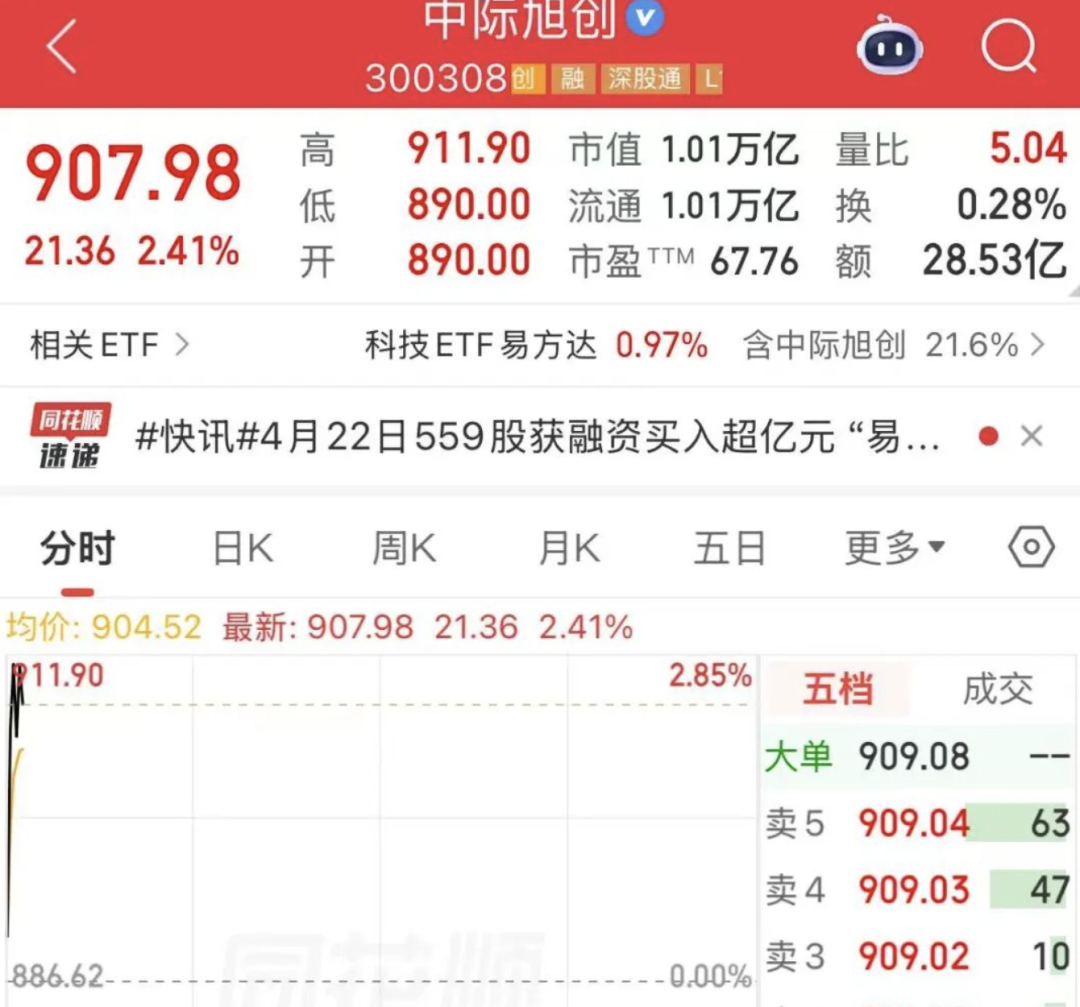Select the 五档 order book tab
1080x1007 pixels.
pyautogui.click(x=838, y=690)
